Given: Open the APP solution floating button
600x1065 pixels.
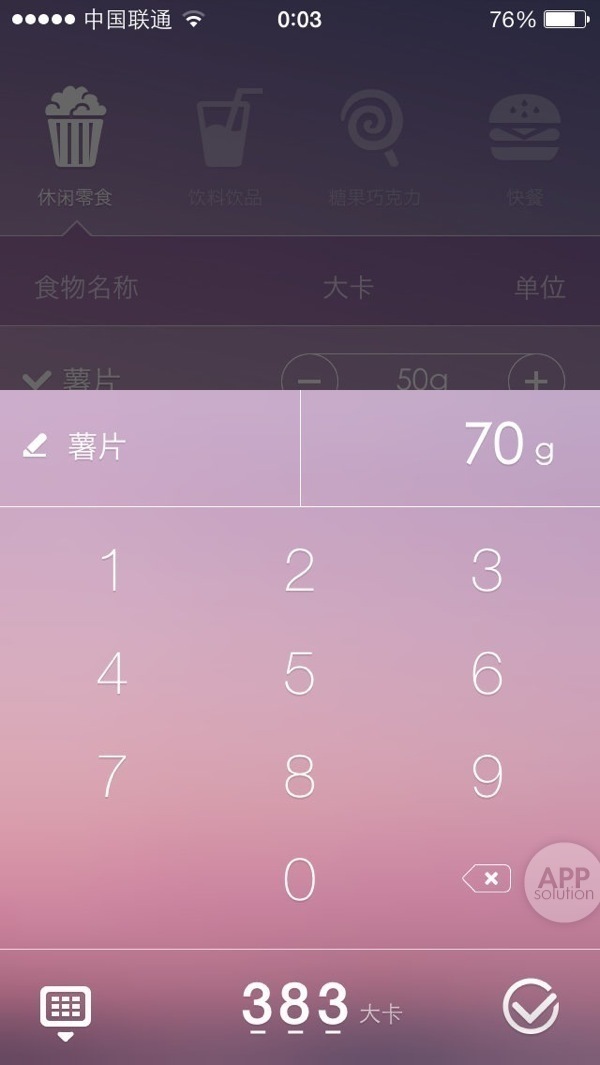Looking at the screenshot, I should point(563,880).
